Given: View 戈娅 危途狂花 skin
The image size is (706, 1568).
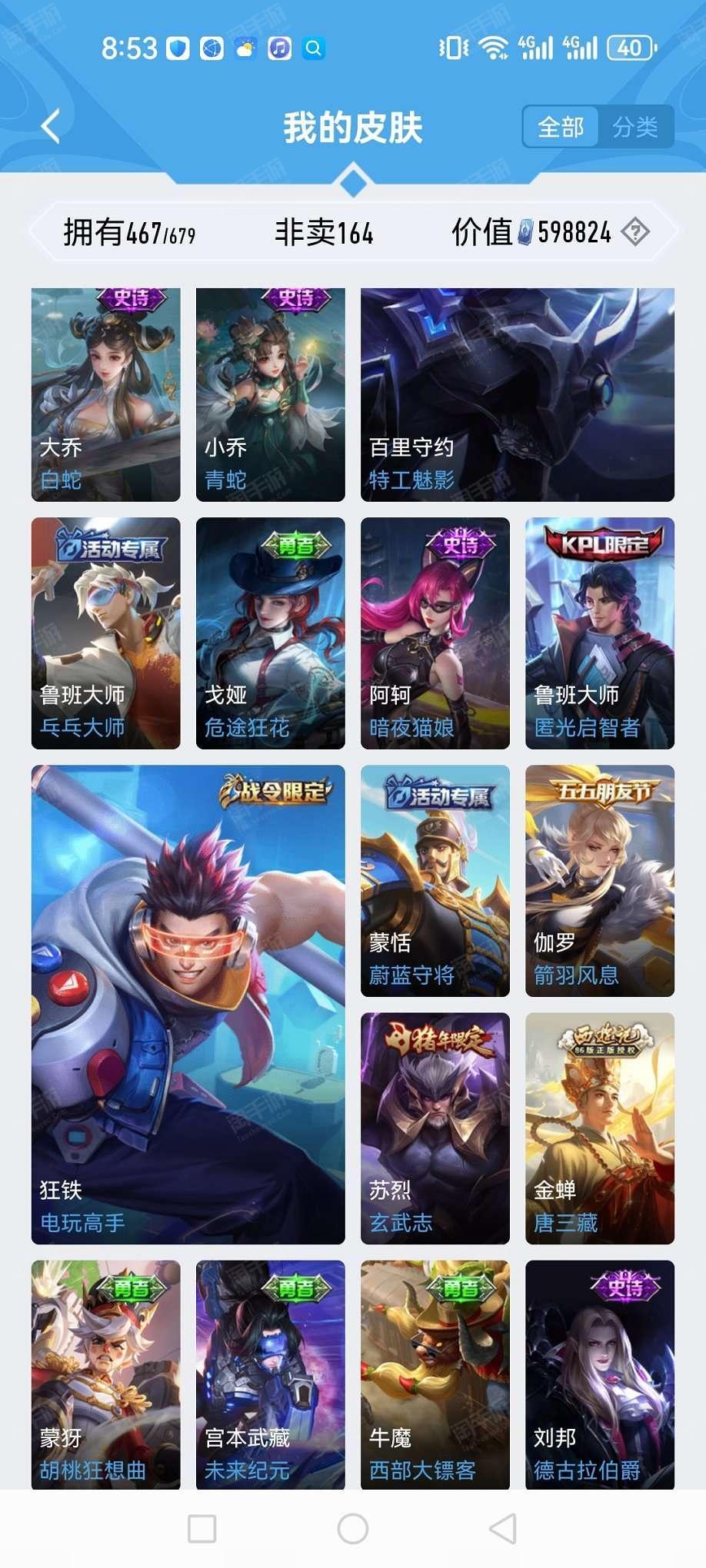Looking at the screenshot, I should pos(271,633).
